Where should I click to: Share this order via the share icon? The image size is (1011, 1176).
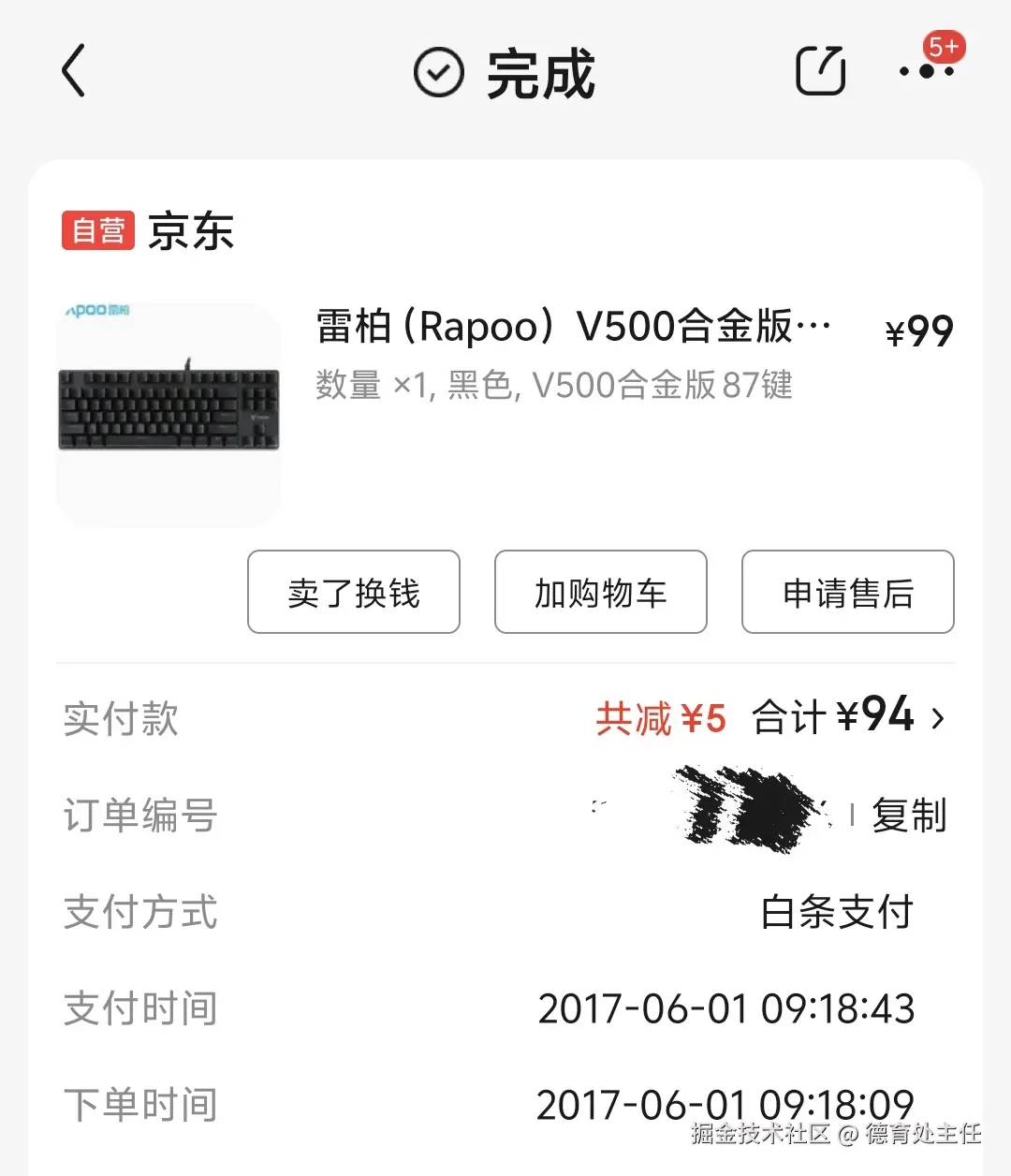[x=820, y=70]
